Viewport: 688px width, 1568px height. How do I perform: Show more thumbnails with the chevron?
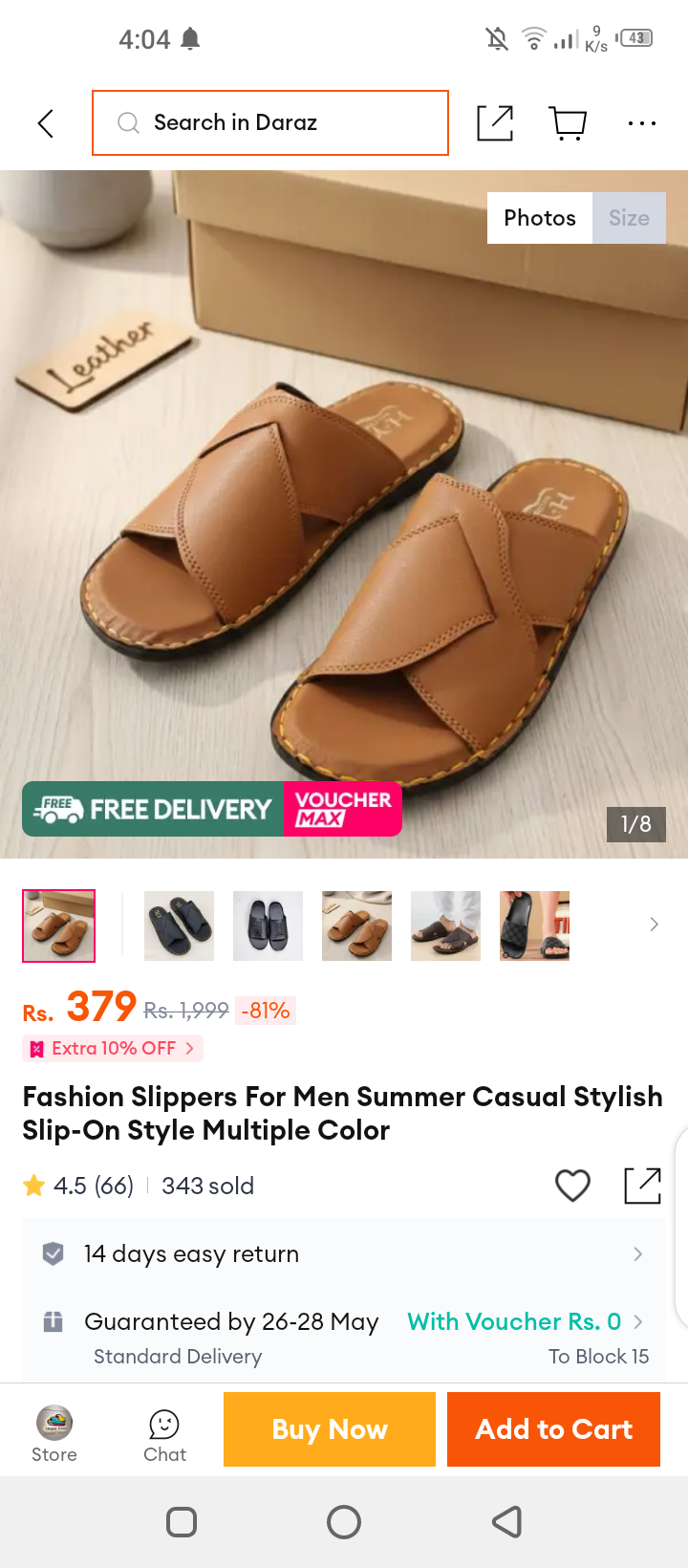(654, 925)
